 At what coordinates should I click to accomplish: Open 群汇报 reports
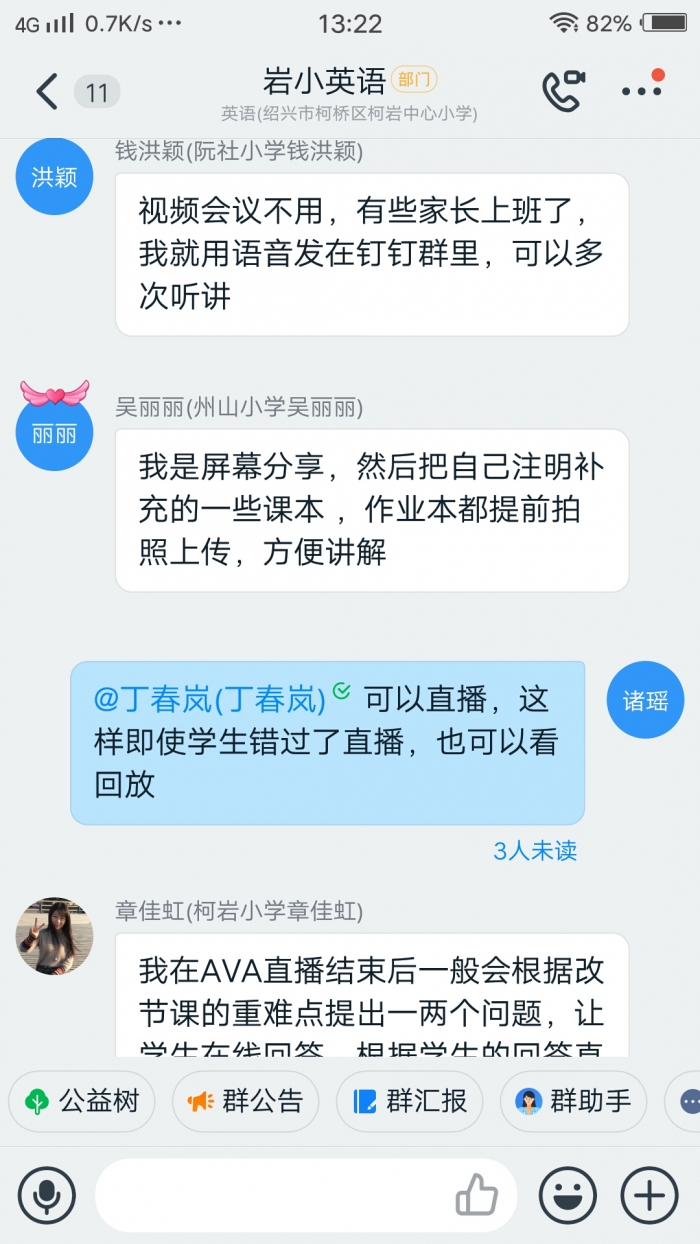(x=409, y=1101)
